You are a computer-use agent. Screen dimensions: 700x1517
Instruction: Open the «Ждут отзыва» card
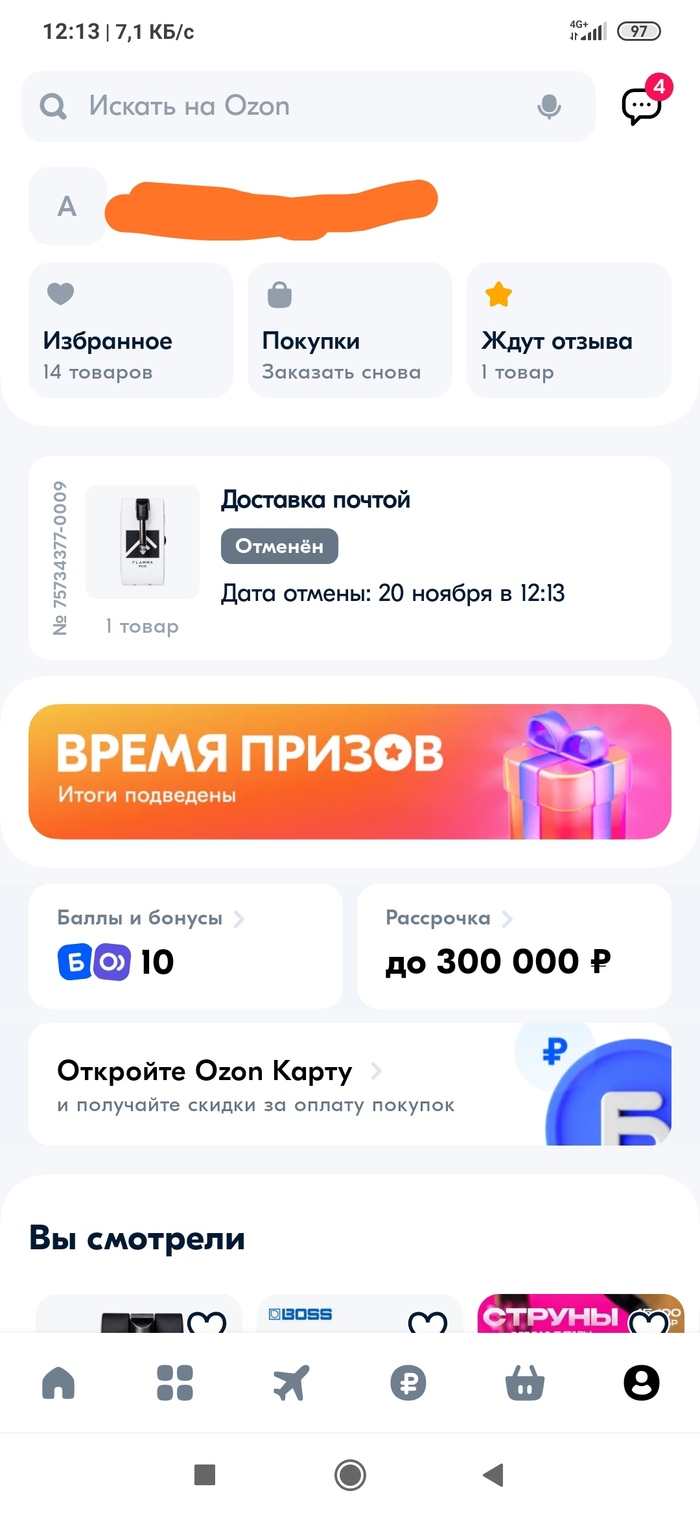[x=568, y=330]
